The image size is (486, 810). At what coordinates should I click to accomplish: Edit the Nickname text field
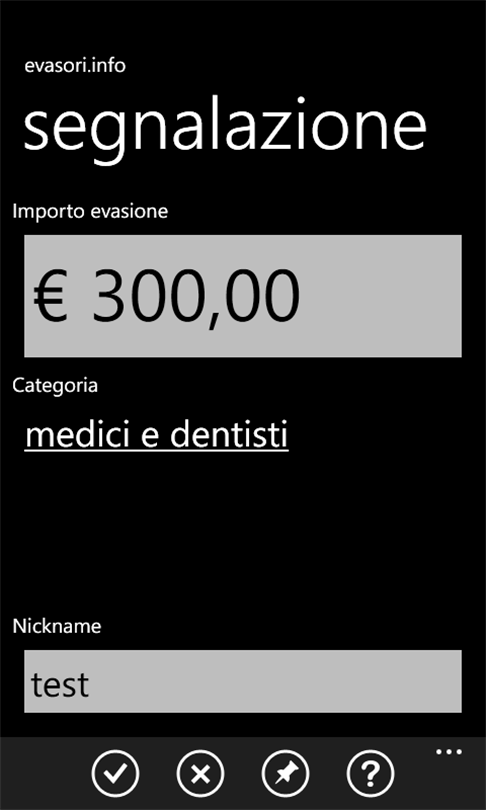point(243,681)
